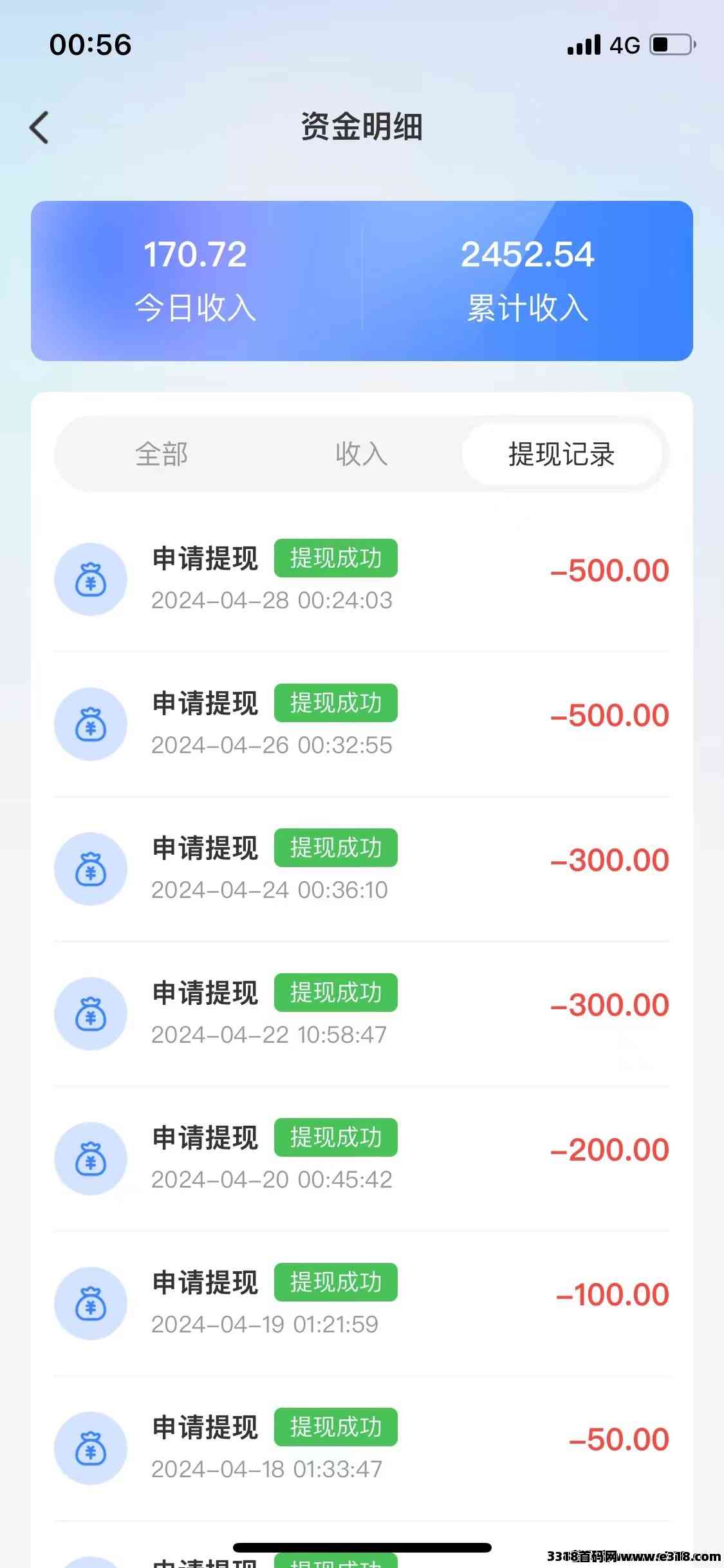Switch to the 全部 tab
The height and width of the screenshot is (1568, 724).
pyautogui.click(x=162, y=454)
